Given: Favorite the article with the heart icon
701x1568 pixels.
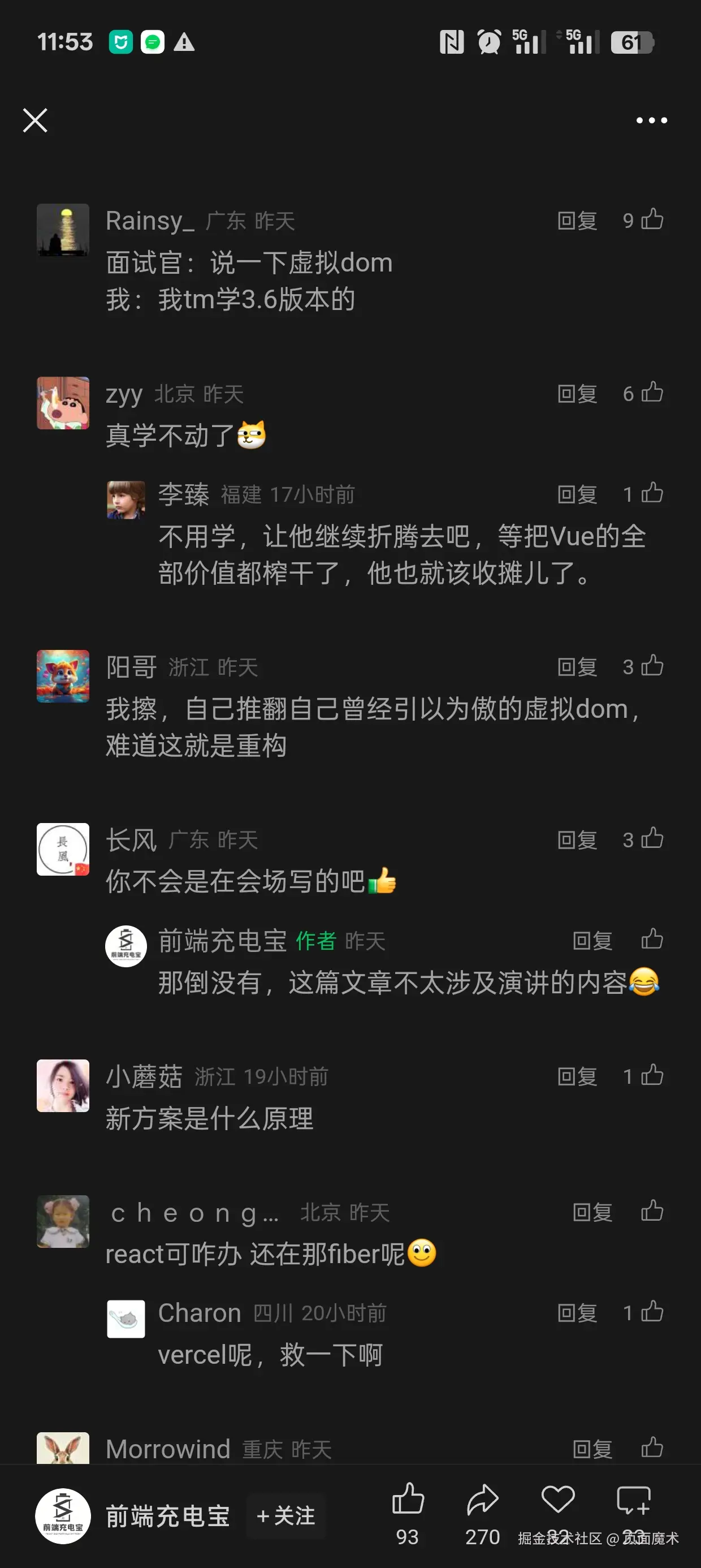Looking at the screenshot, I should click(557, 1500).
